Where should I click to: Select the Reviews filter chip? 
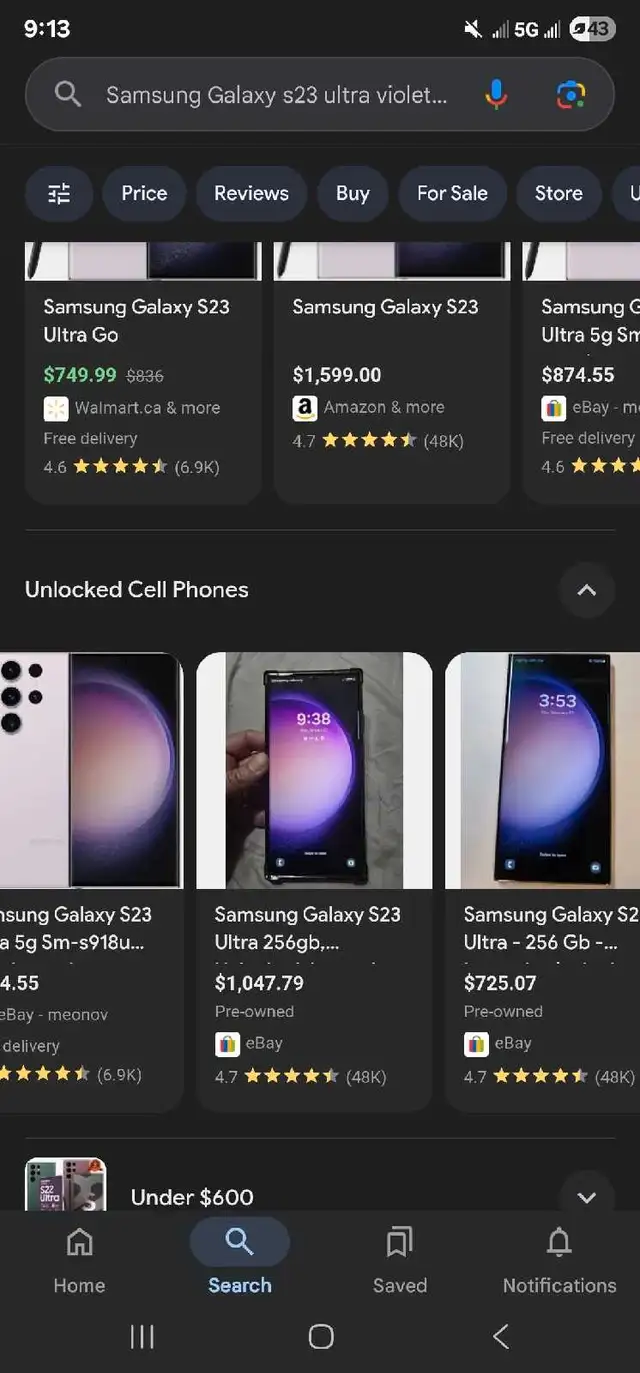tap(251, 193)
